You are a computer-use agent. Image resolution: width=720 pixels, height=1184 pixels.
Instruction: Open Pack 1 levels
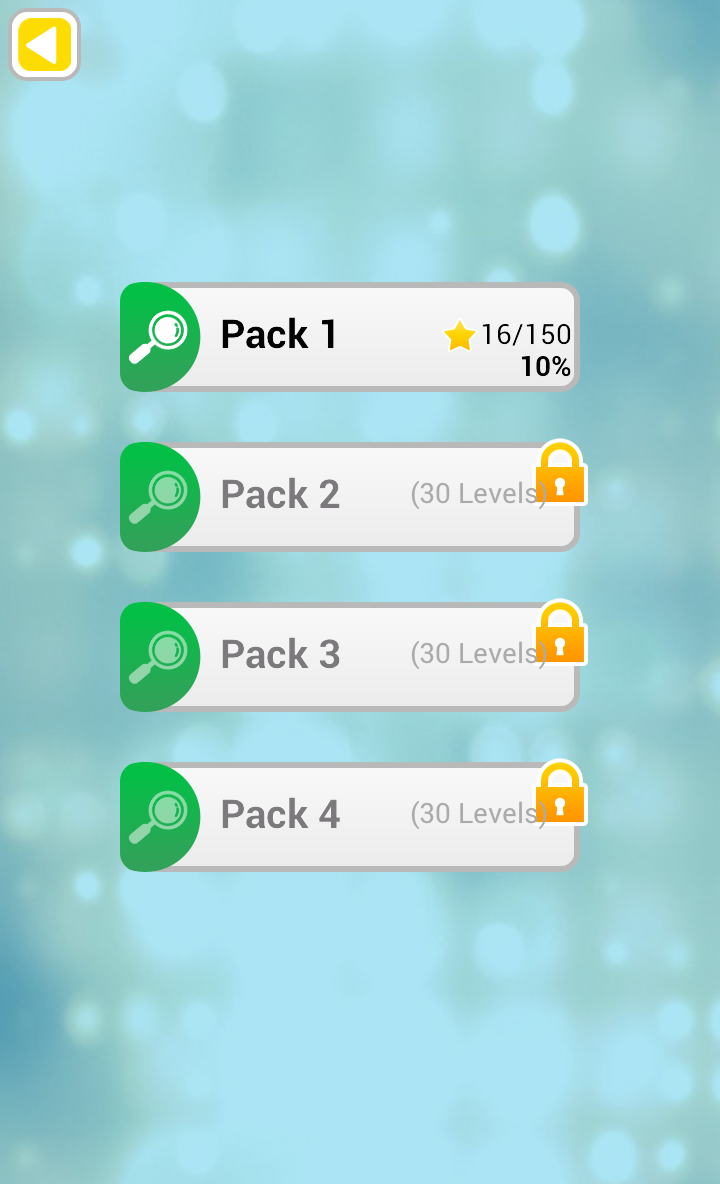[x=350, y=337]
